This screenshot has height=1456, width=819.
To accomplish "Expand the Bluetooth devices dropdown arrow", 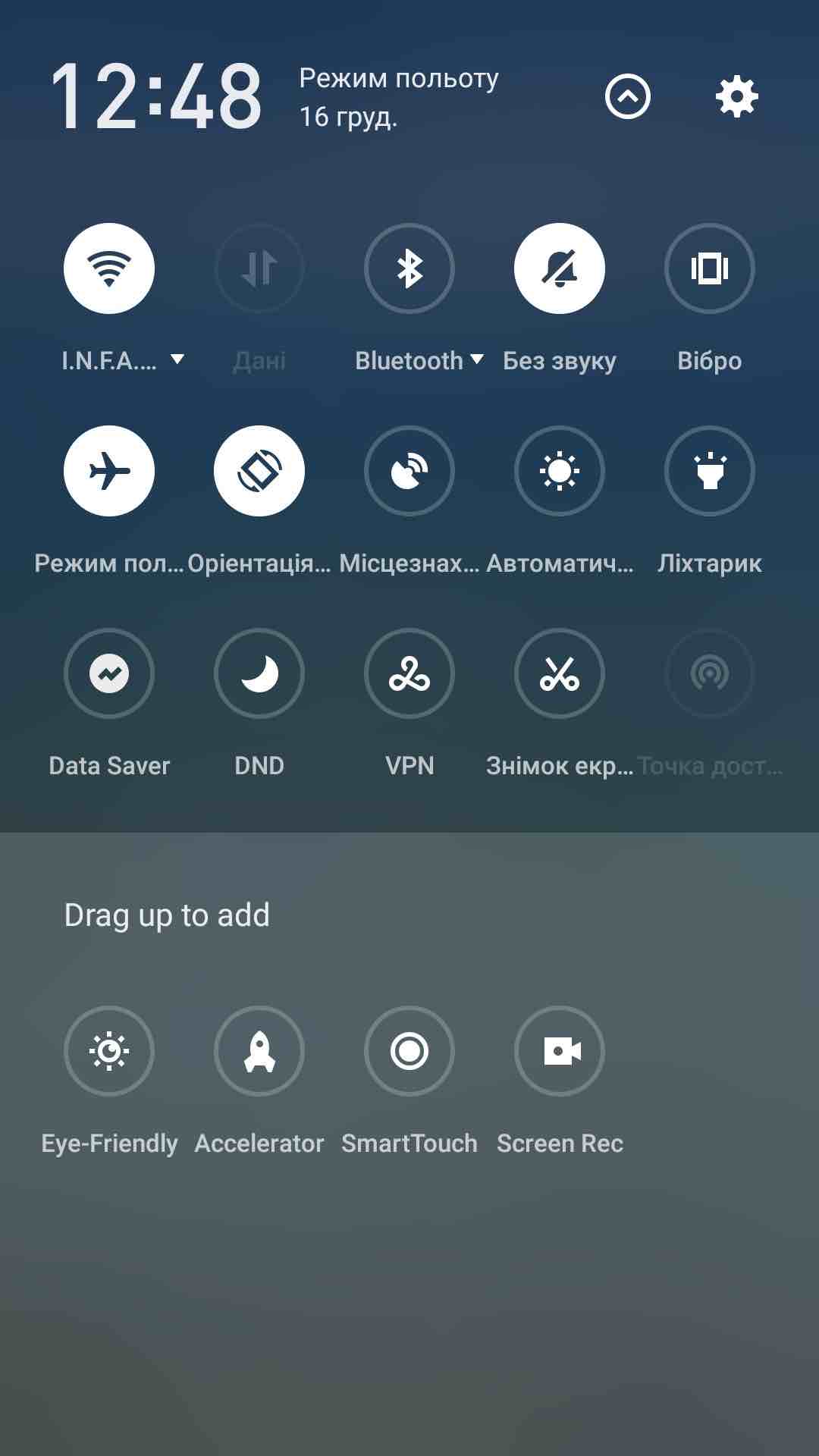I will pyautogui.click(x=477, y=359).
